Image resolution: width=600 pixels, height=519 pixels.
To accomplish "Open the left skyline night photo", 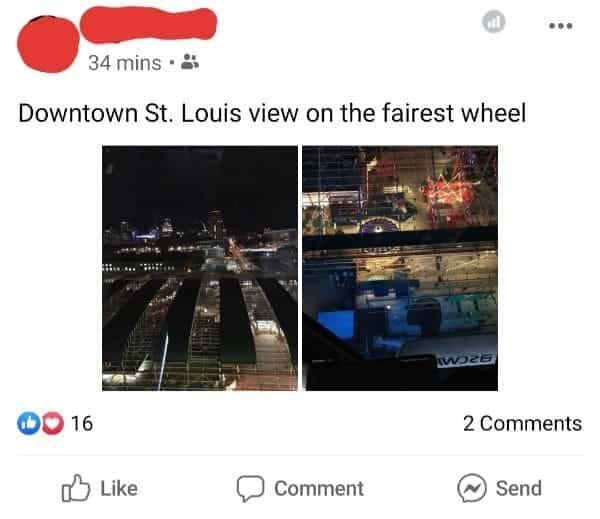I will [200, 268].
